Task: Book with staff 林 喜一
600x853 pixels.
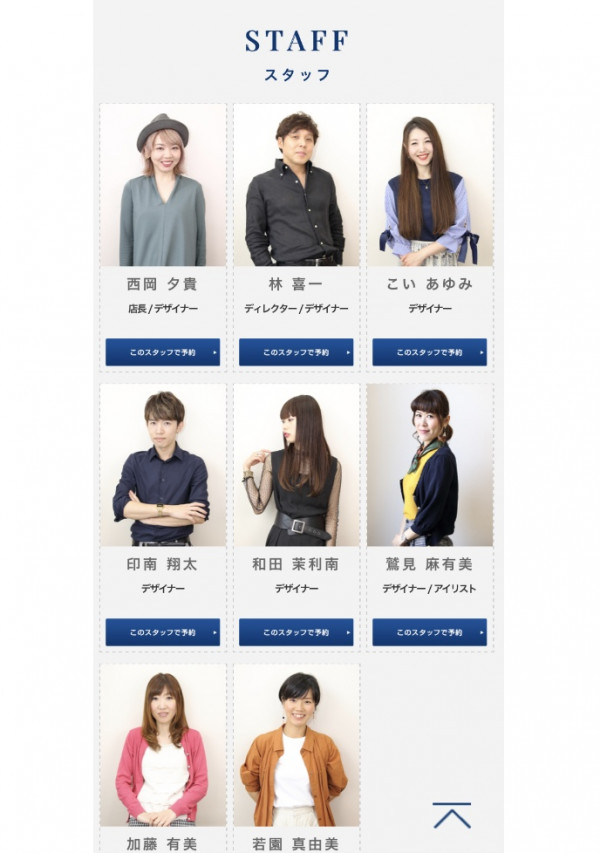Action: pyautogui.click(x=296, y=352)
